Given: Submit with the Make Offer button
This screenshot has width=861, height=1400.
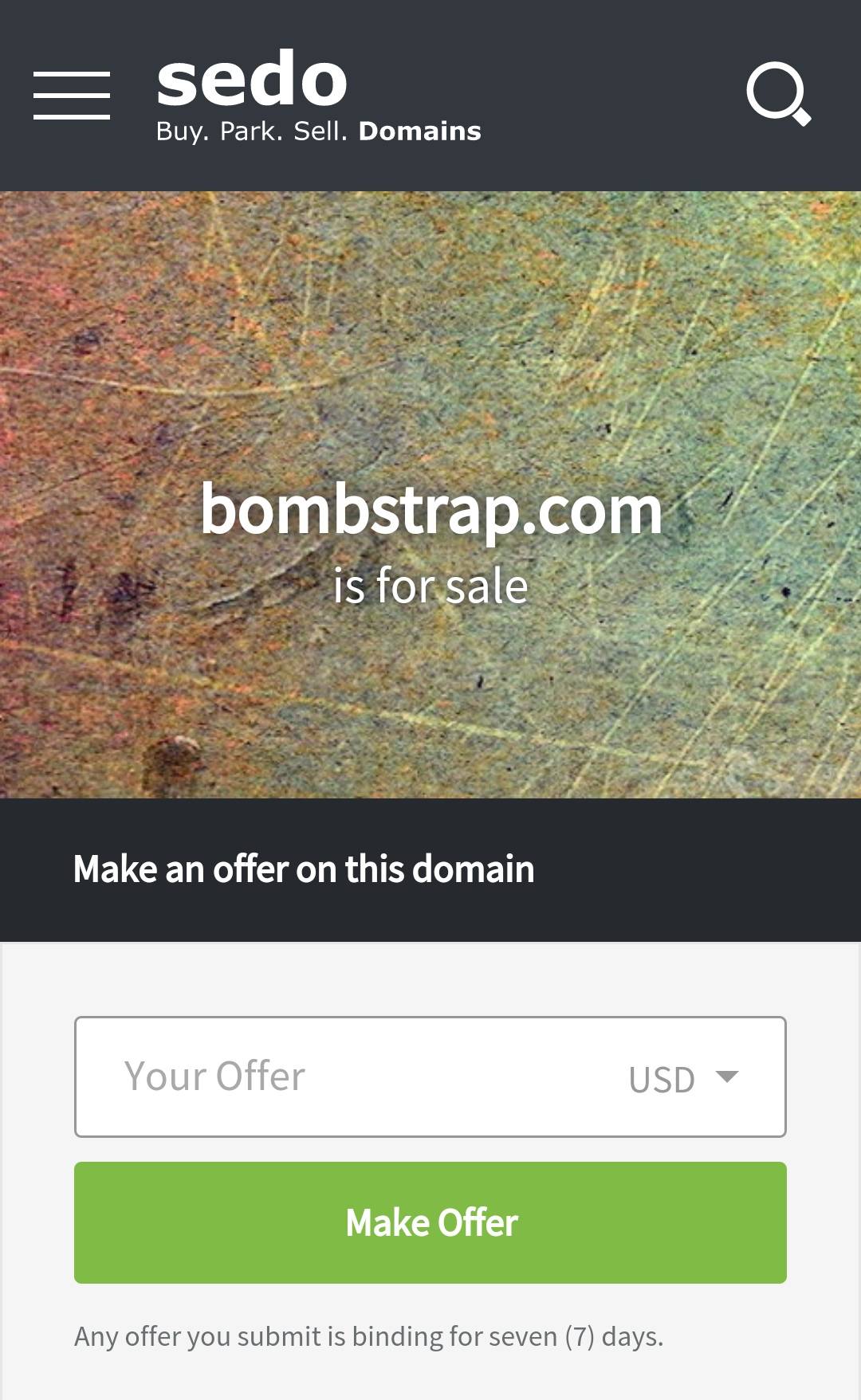Looking at the screenshot, I should pyautogui.click(x=431, y=1222).
